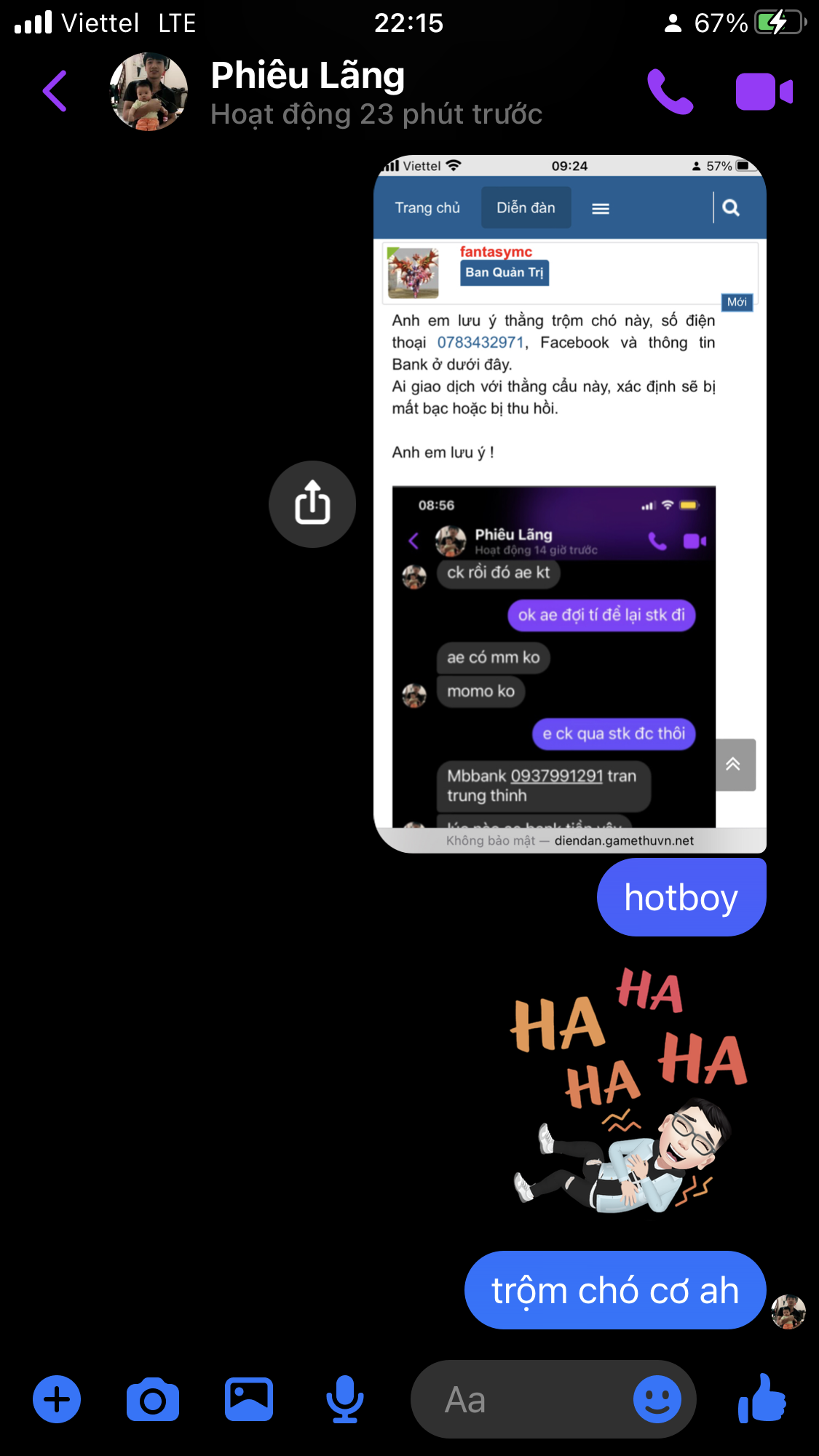Send a thumbs-up like

point(762,1398)
